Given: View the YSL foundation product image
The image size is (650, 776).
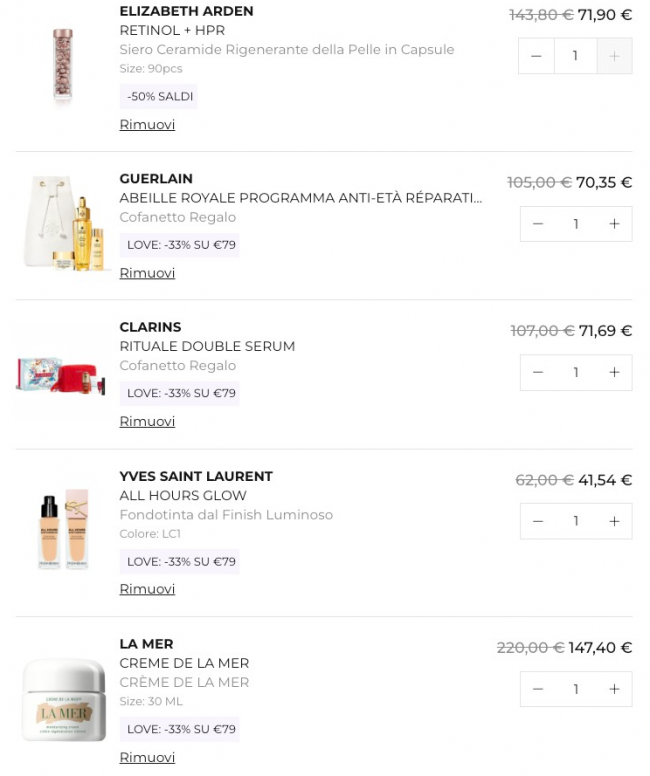Looking at the screenshot, I should [63, 530].
